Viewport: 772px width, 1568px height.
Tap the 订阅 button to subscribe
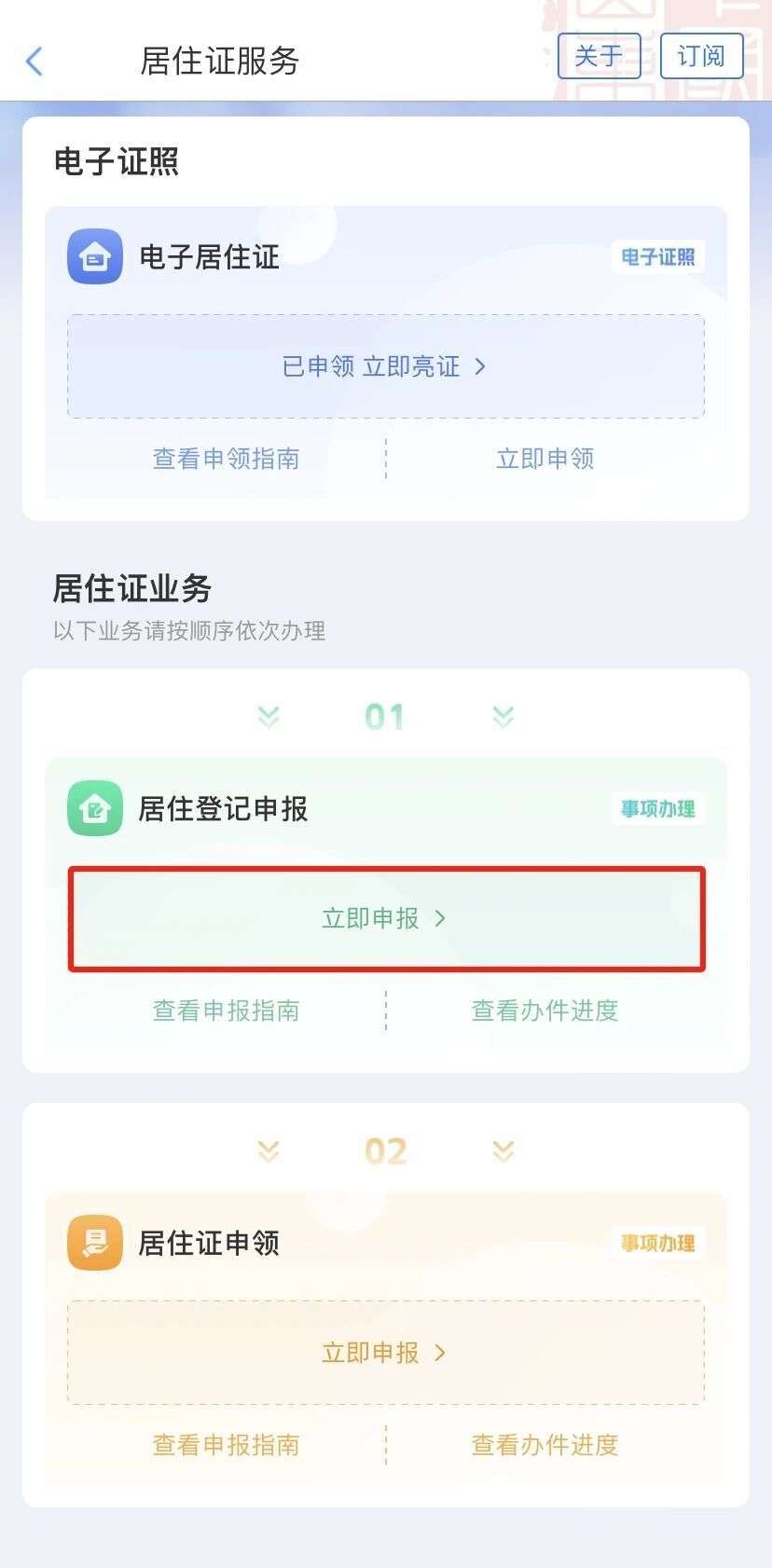coord(701,56)
